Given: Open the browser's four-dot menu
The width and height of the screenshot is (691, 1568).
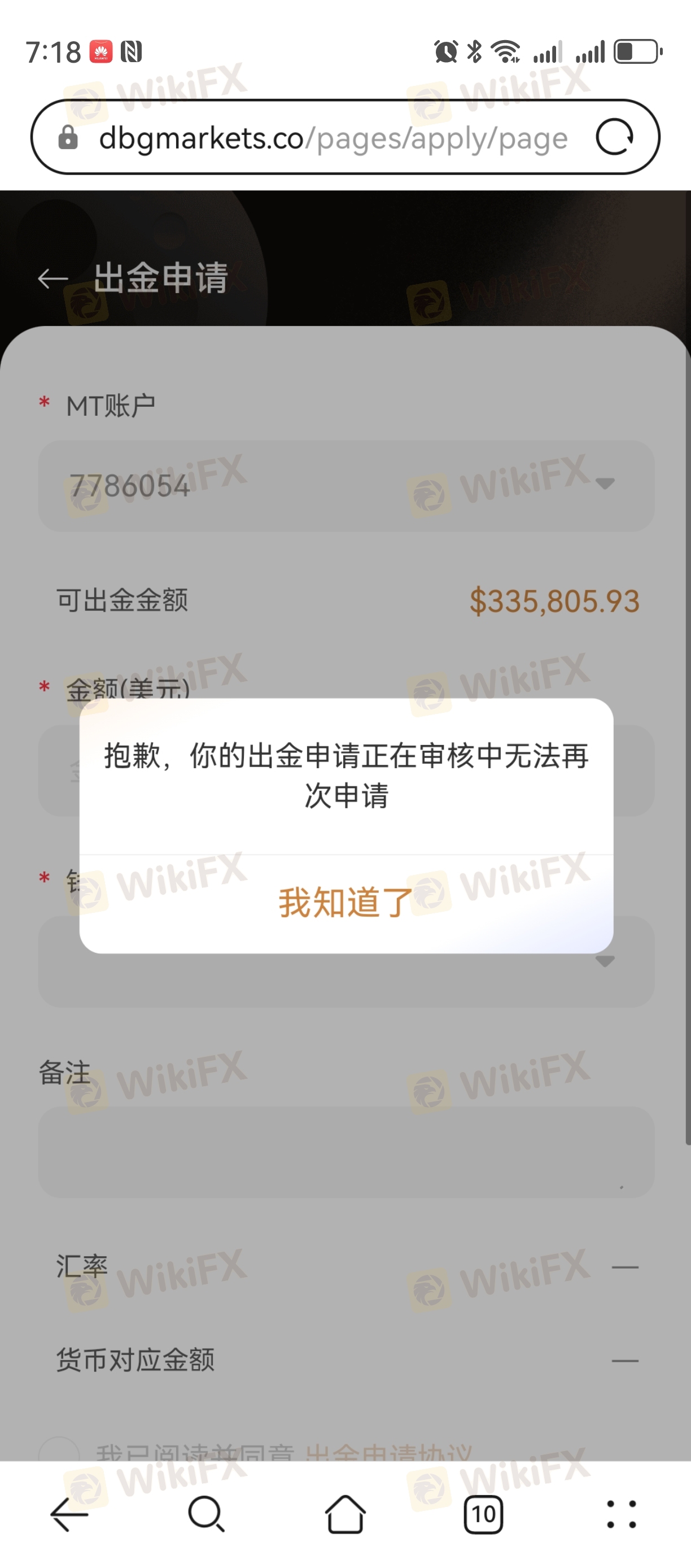Looking at the screenshot, I should [621, 1514].
